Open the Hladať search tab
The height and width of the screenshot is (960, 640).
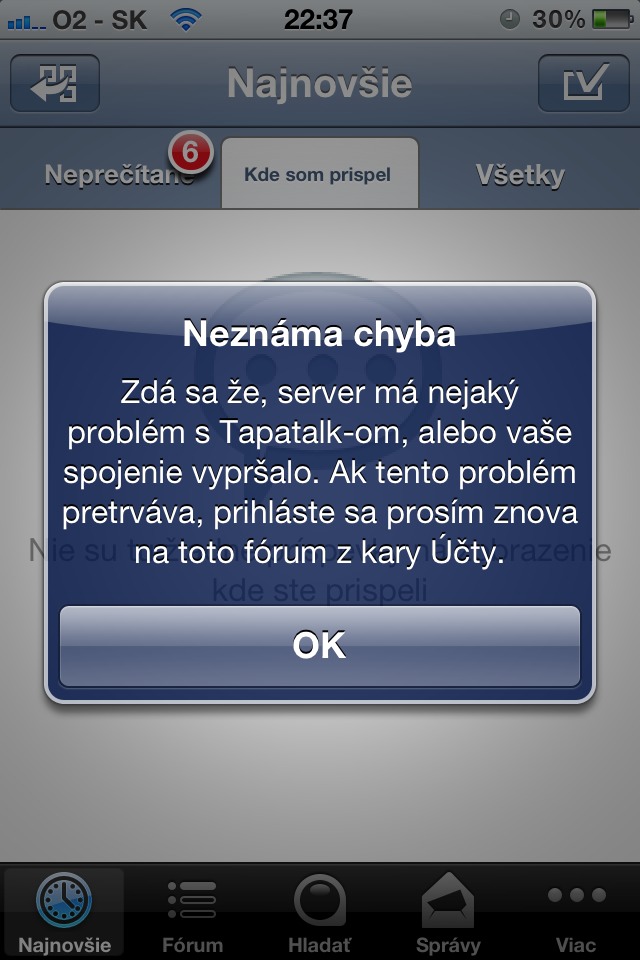click(x=320, y=912)
